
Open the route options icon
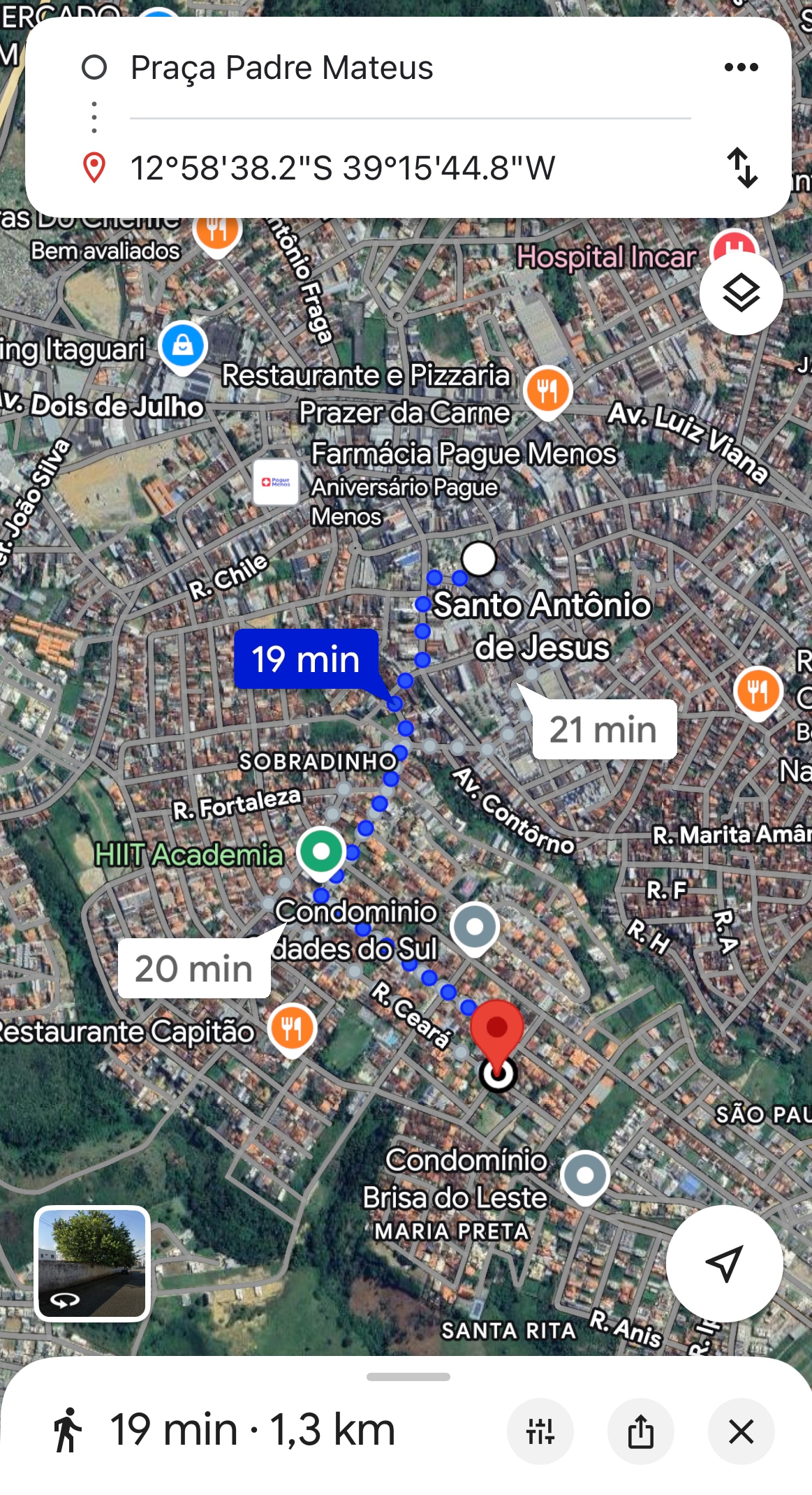540,1431
